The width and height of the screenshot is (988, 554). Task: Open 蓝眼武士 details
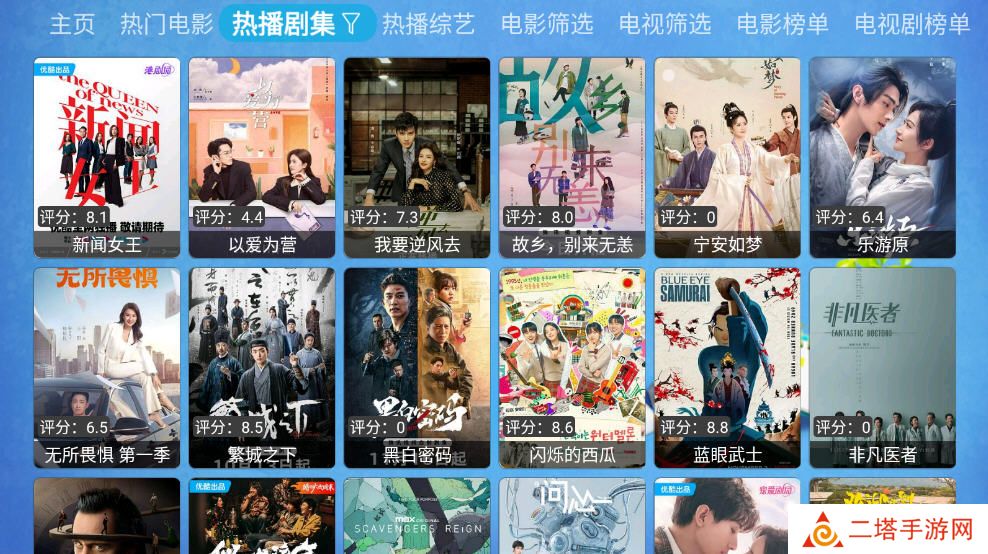click(727, 367)
